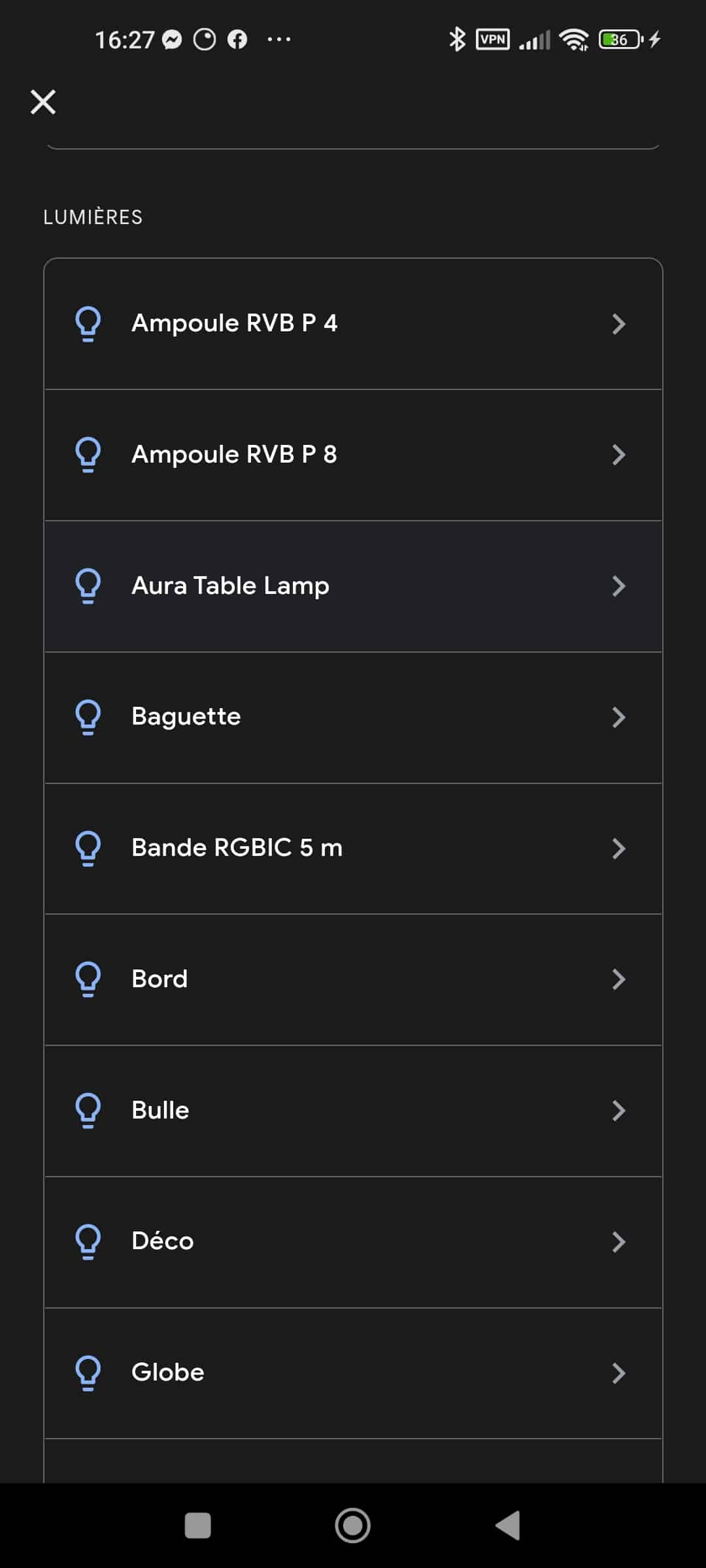Viewport: 706px width, 1568px height.
Task: Open the Bulle light entry
Action: point(353,1111)
